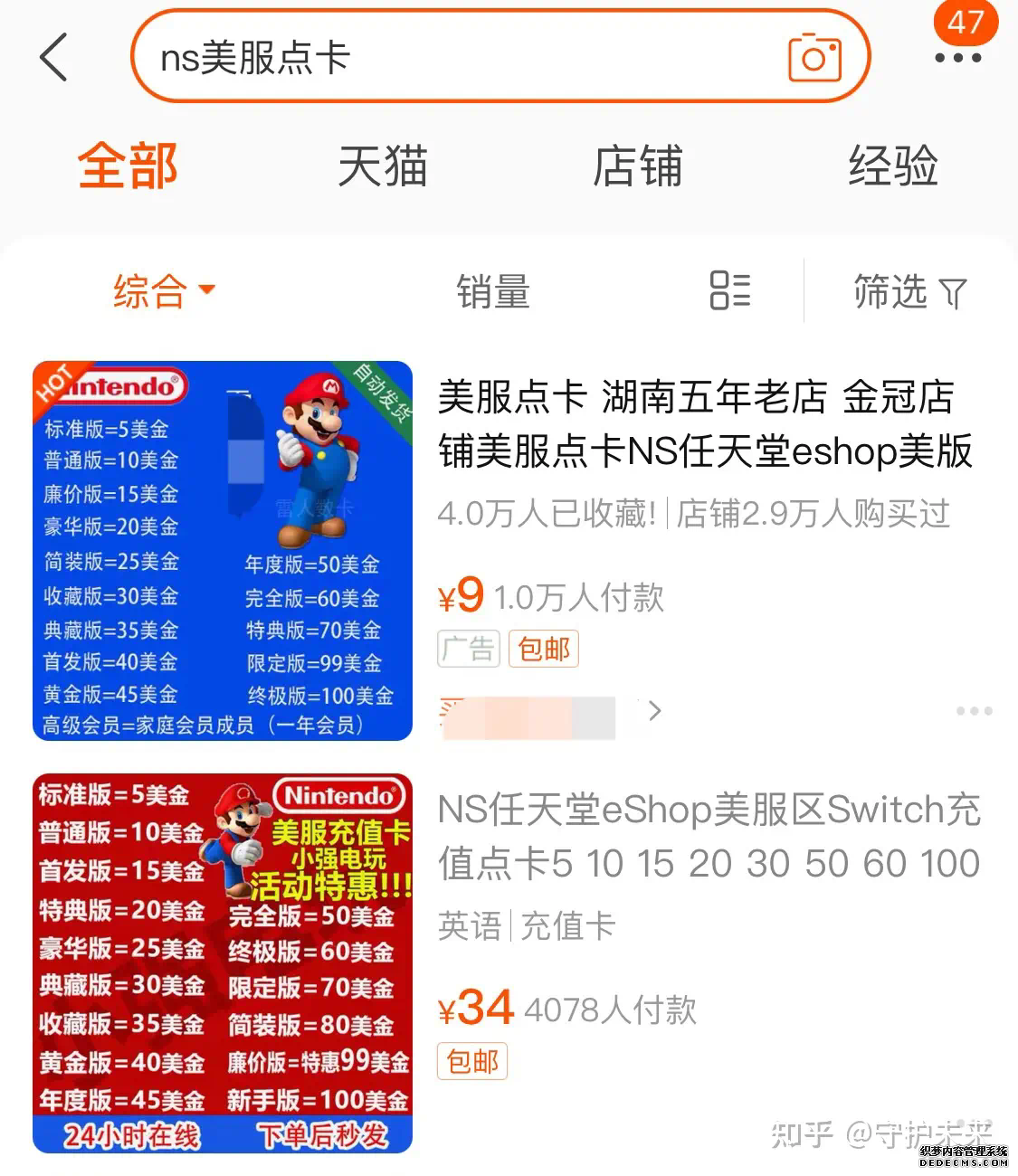Viewport: 1018px width, 1176px height.
Task: Open camera image search
Action: click(814, 58)
